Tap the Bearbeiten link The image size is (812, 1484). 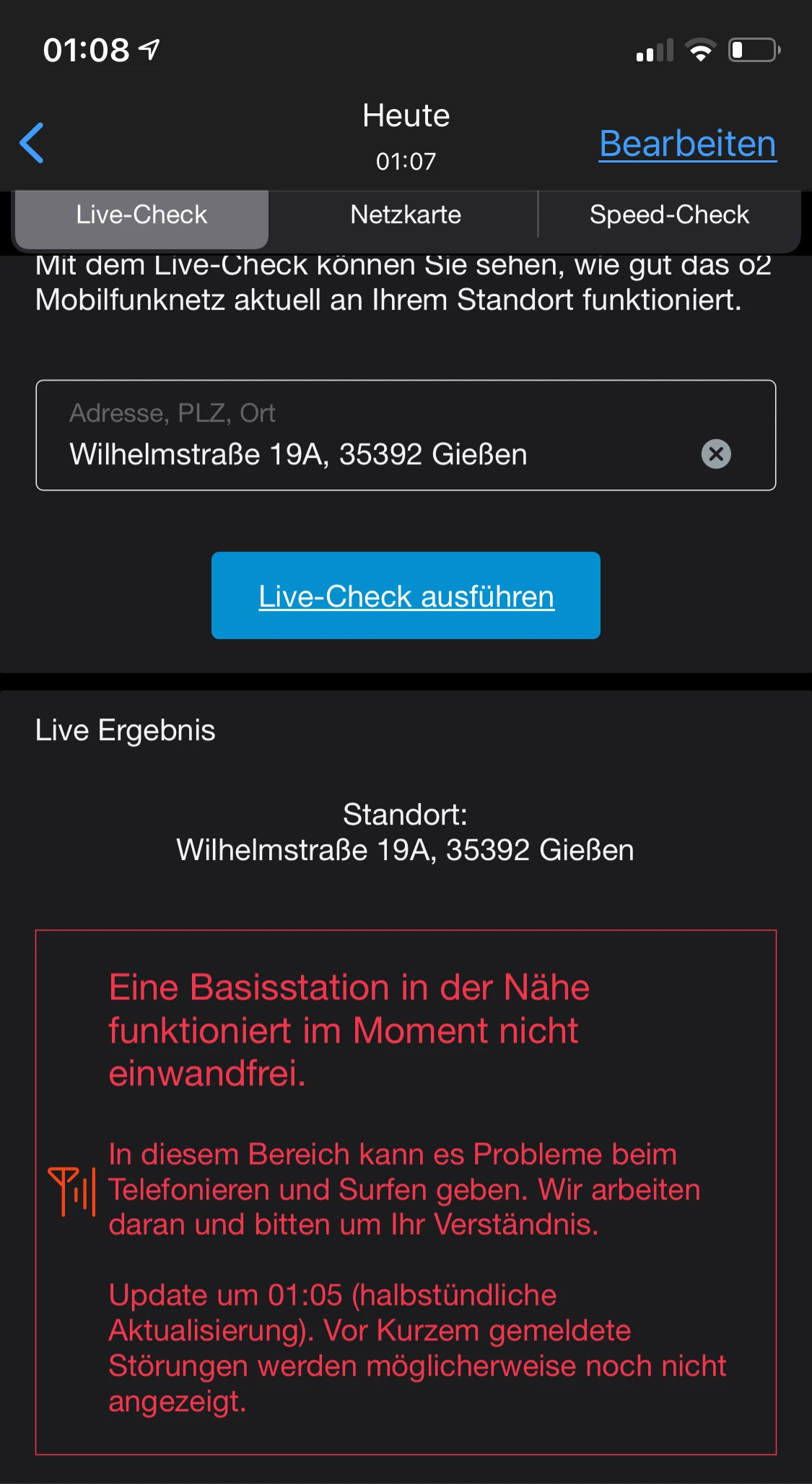click(687, 143)
